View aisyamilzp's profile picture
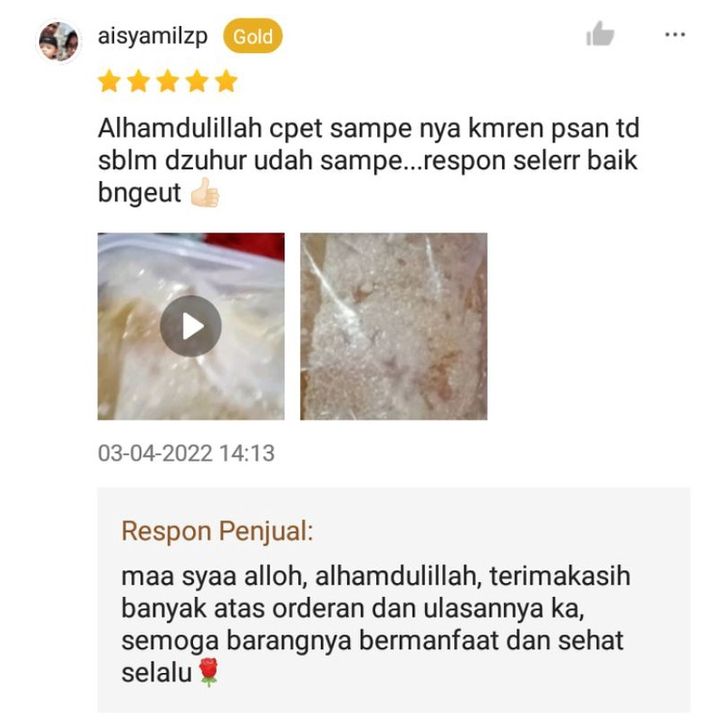 [58, 41]
